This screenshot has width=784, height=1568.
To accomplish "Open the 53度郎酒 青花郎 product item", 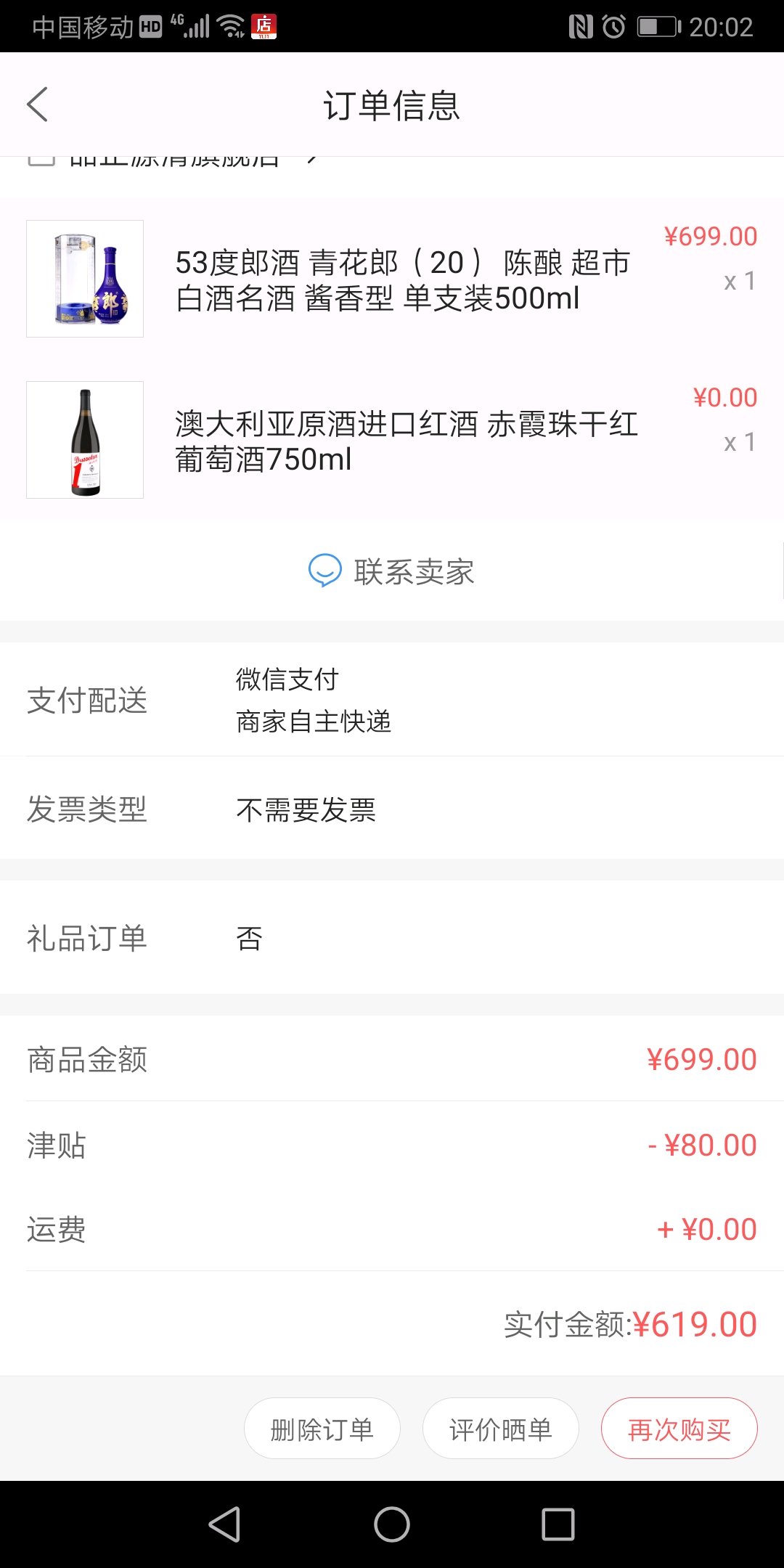I will click(x=392, y=279).
